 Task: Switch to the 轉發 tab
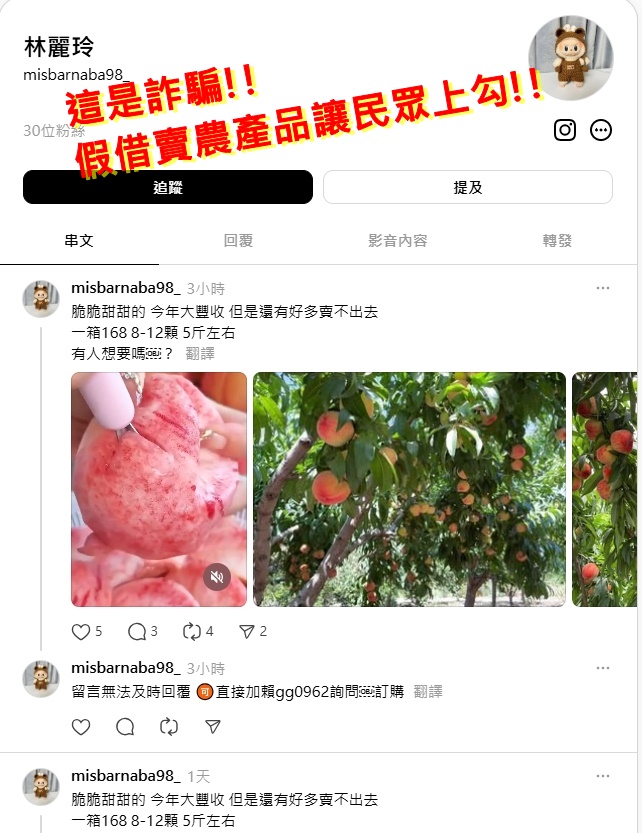click(x=557, y=241)
